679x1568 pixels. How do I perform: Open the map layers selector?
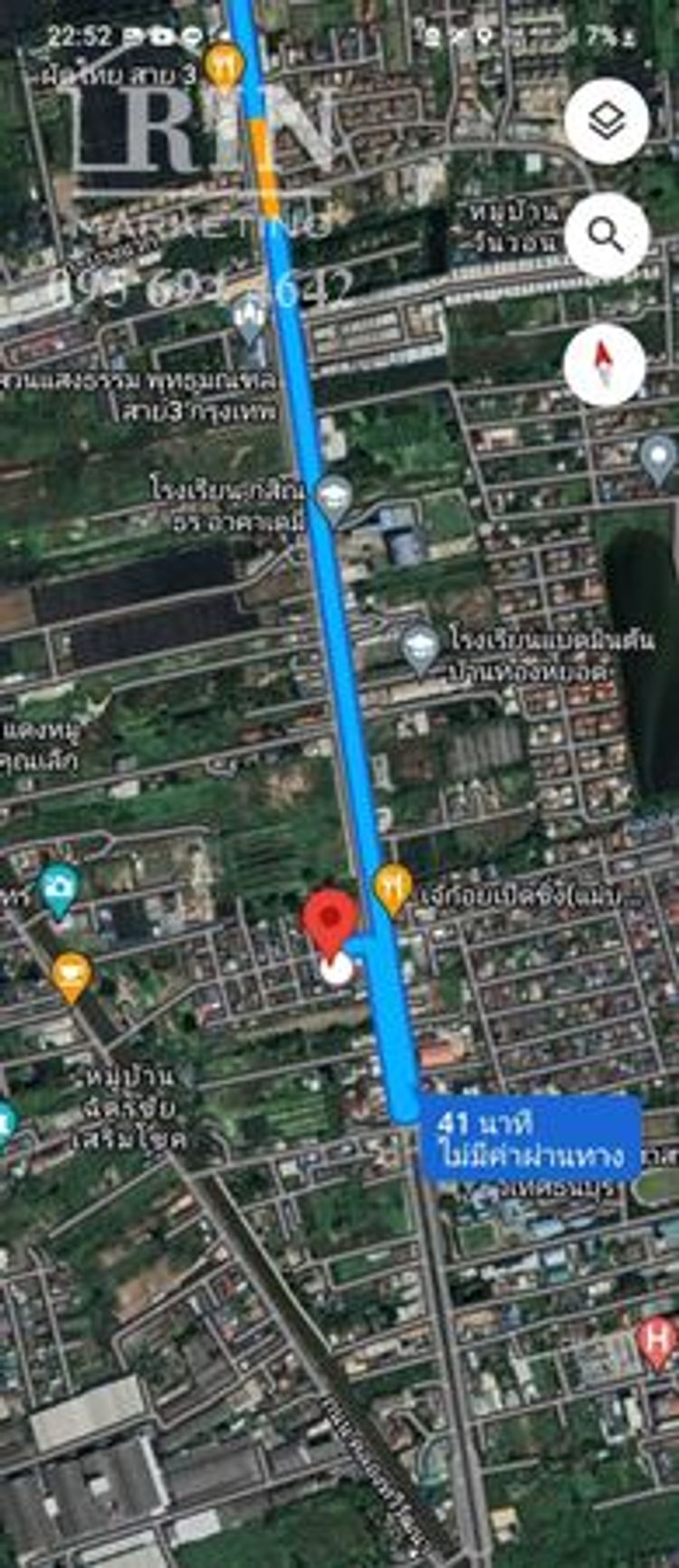click(606, 121)
